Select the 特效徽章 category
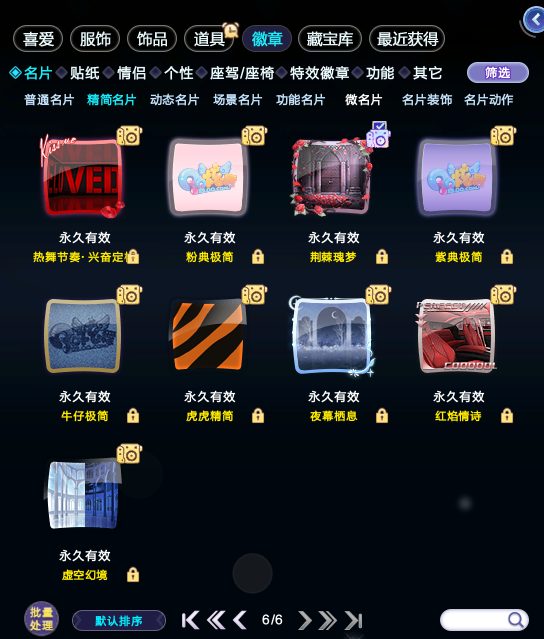Image resolution: width=544 pixels, height=639 pixels. coord(319,73)
